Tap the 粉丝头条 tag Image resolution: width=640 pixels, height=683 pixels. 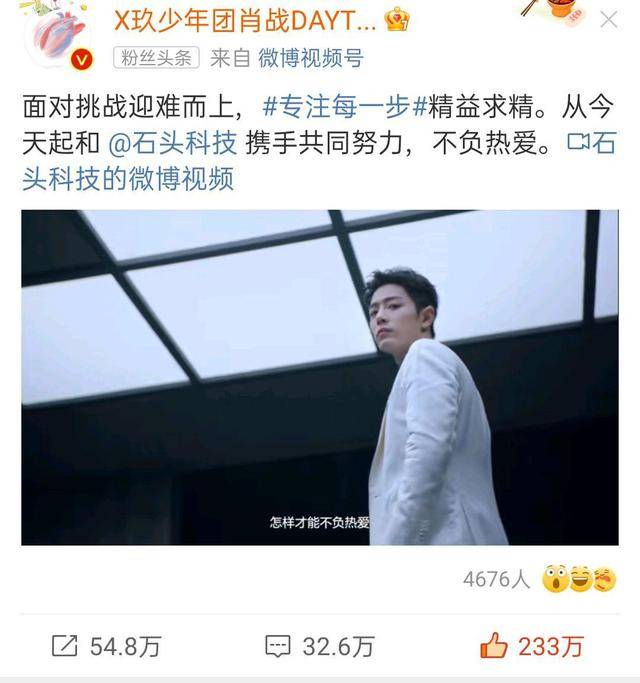point(157,58)
